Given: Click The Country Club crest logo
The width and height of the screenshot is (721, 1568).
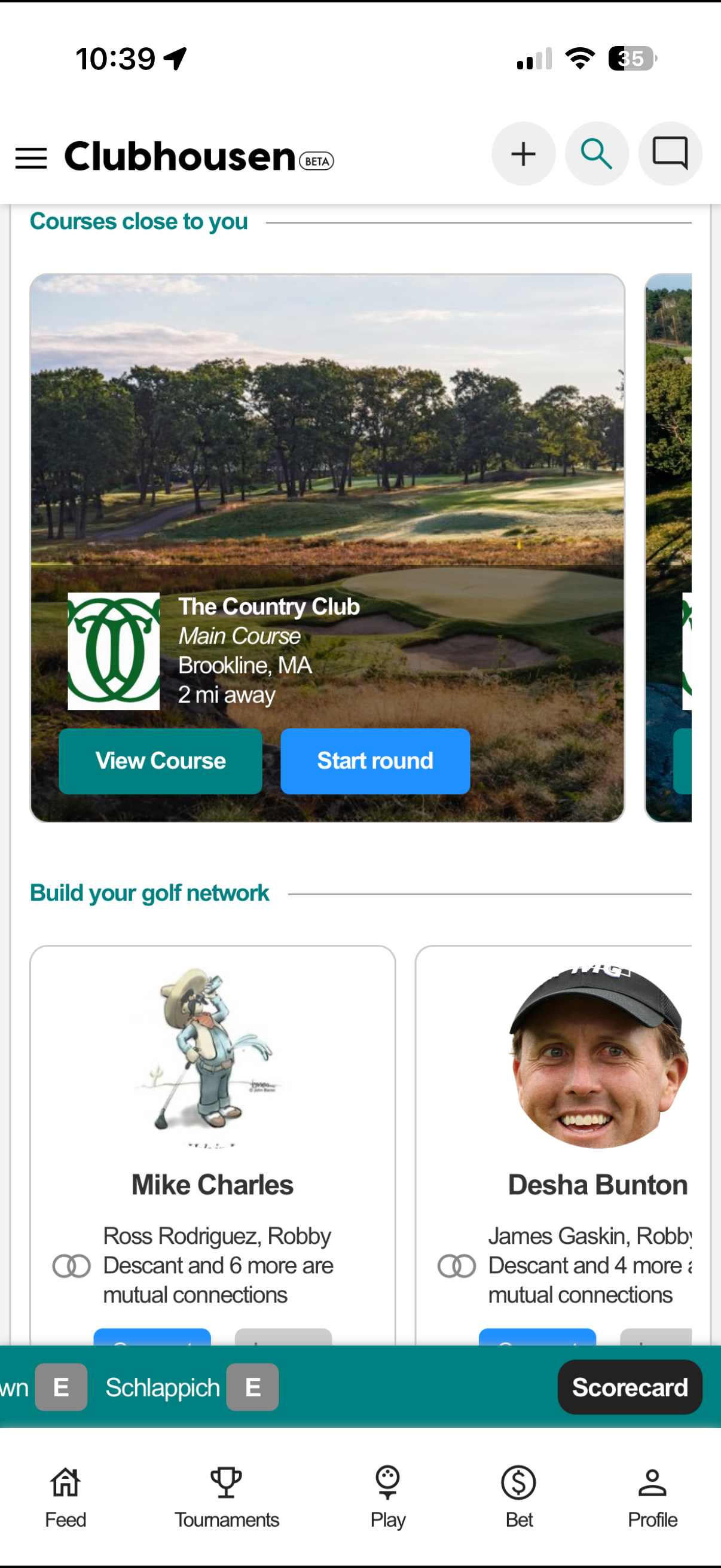Looking at the screenshot, I should tap(112, 650).
